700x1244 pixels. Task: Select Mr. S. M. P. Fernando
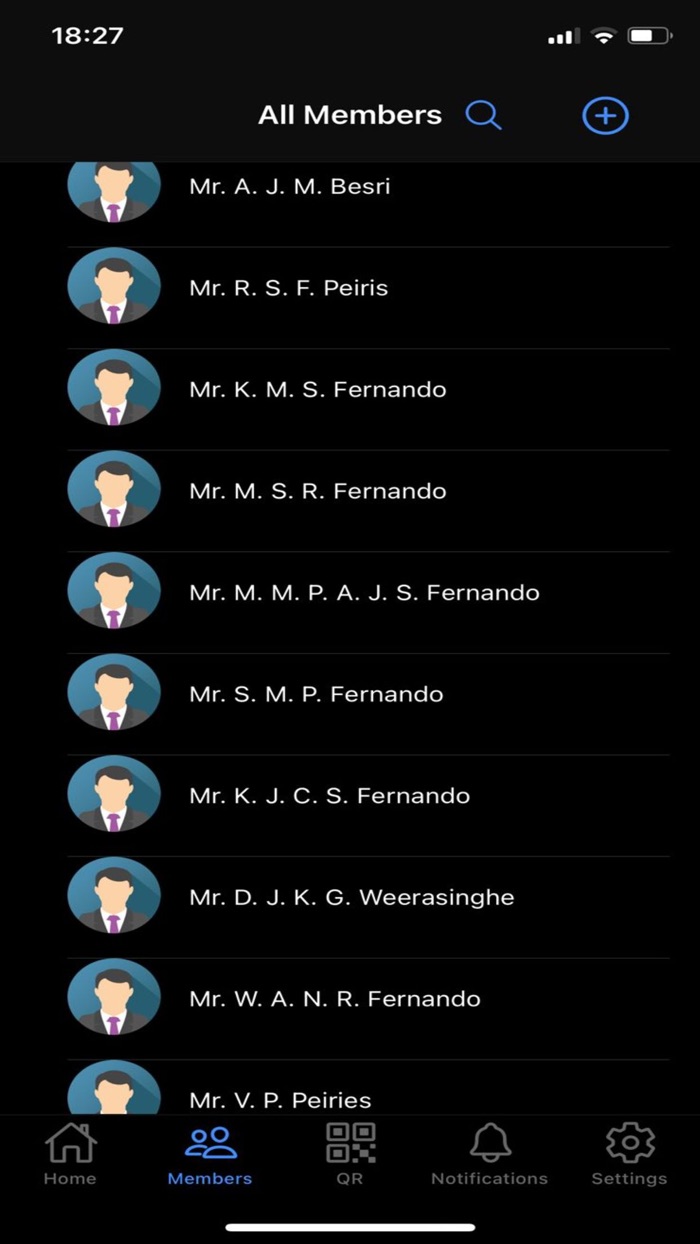tap(316, 694)
